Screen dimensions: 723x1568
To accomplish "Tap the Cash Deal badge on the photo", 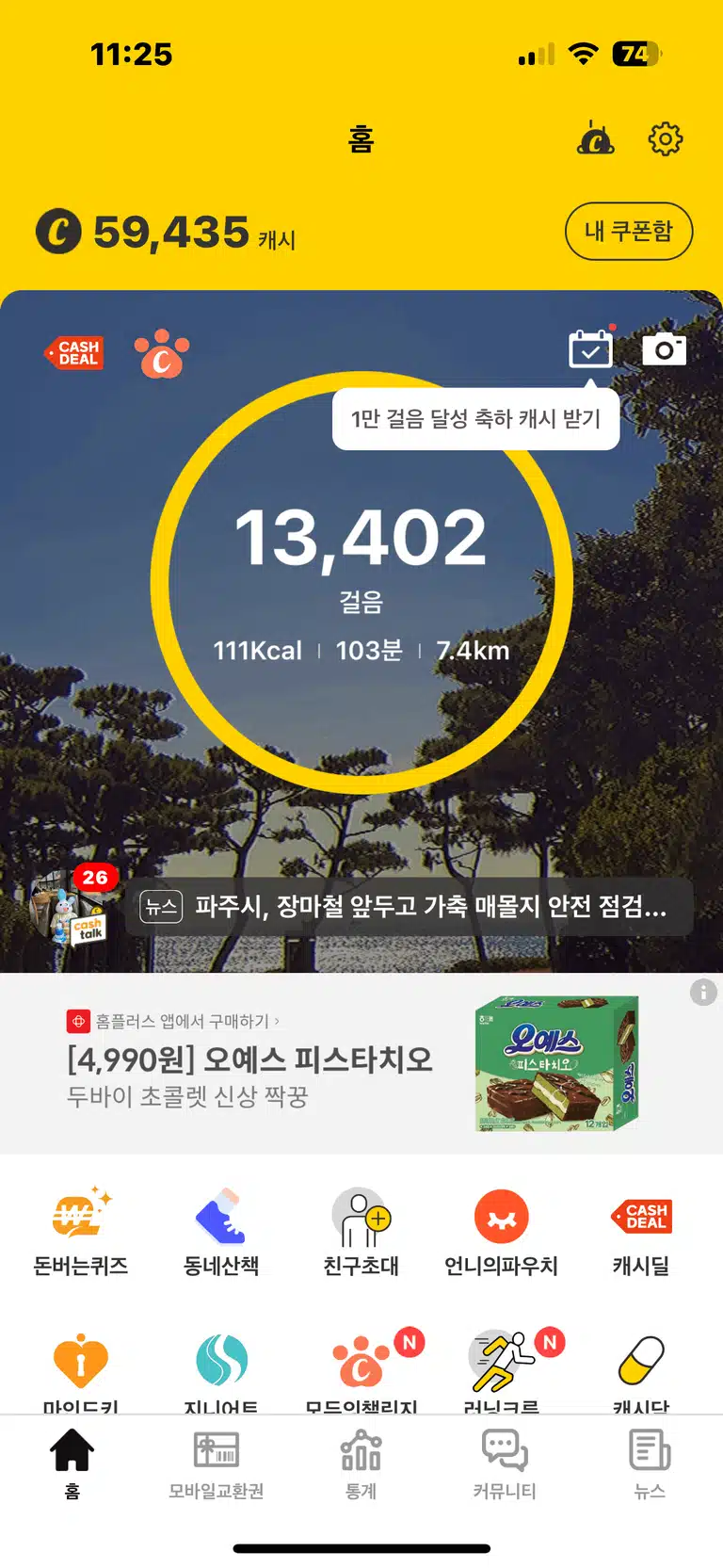I will pyautogui.click(x=75, y=353).
